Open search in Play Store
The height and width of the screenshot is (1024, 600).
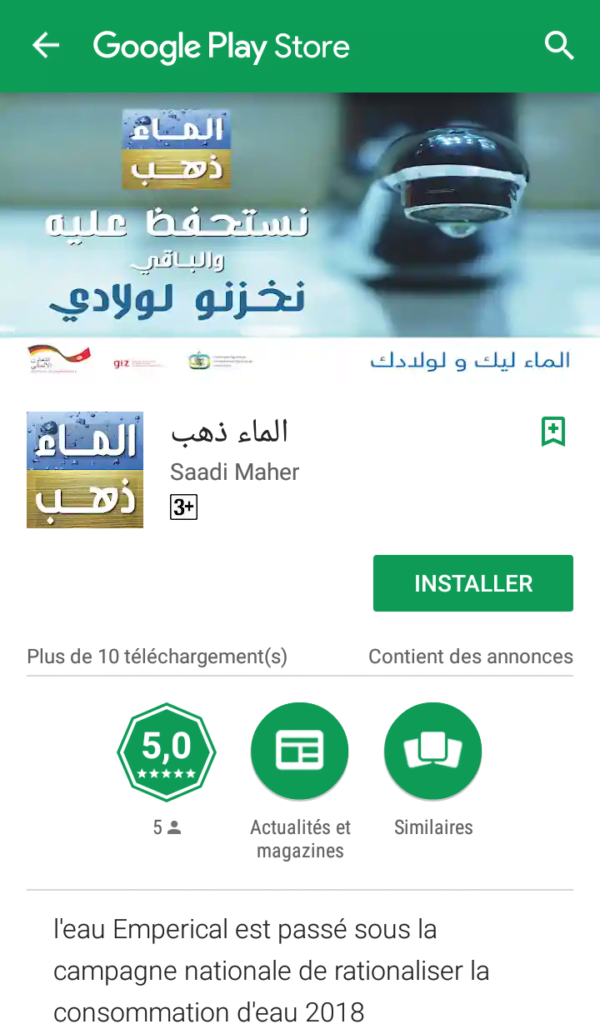[x=558, y=46]
